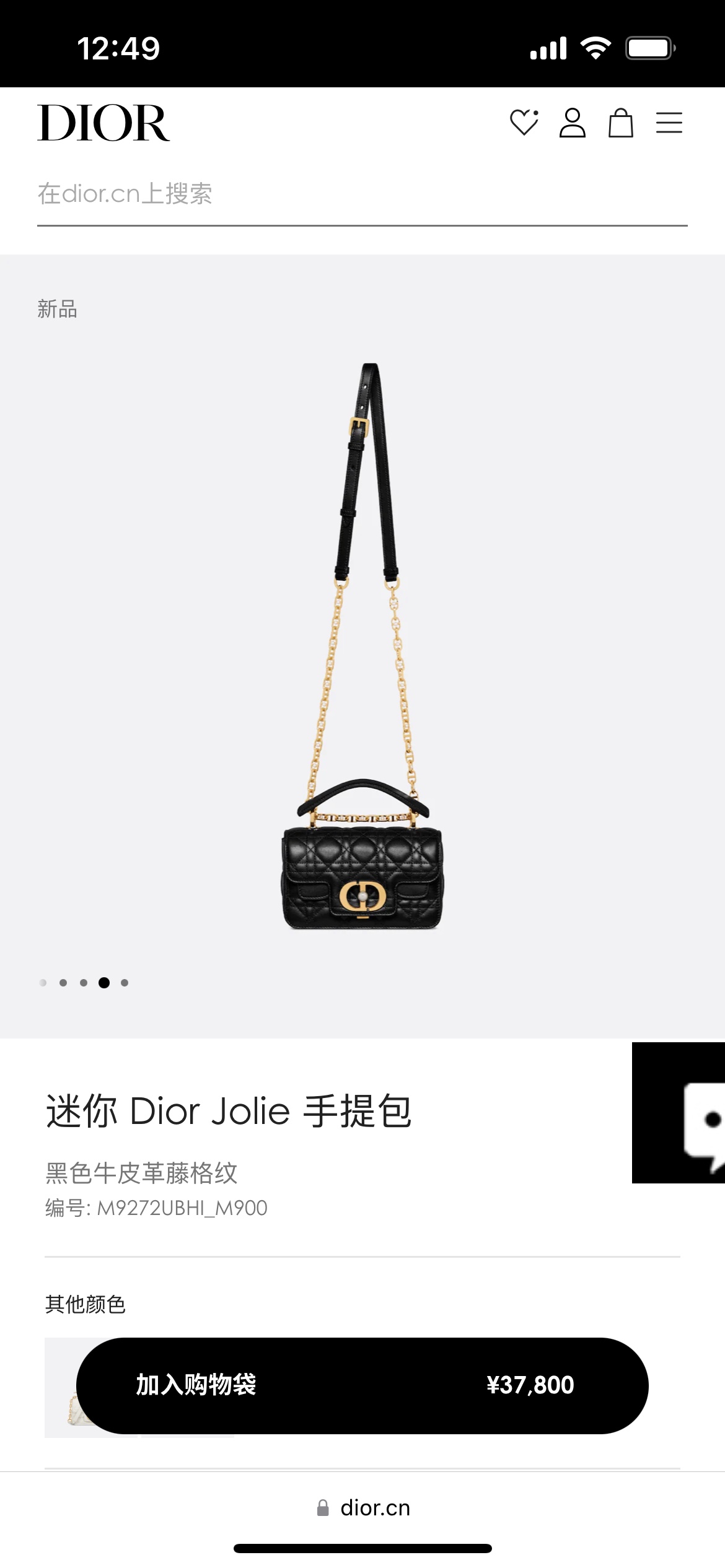Go to the DIOR home page
The image size is (725, 1568).
(103, 123)
